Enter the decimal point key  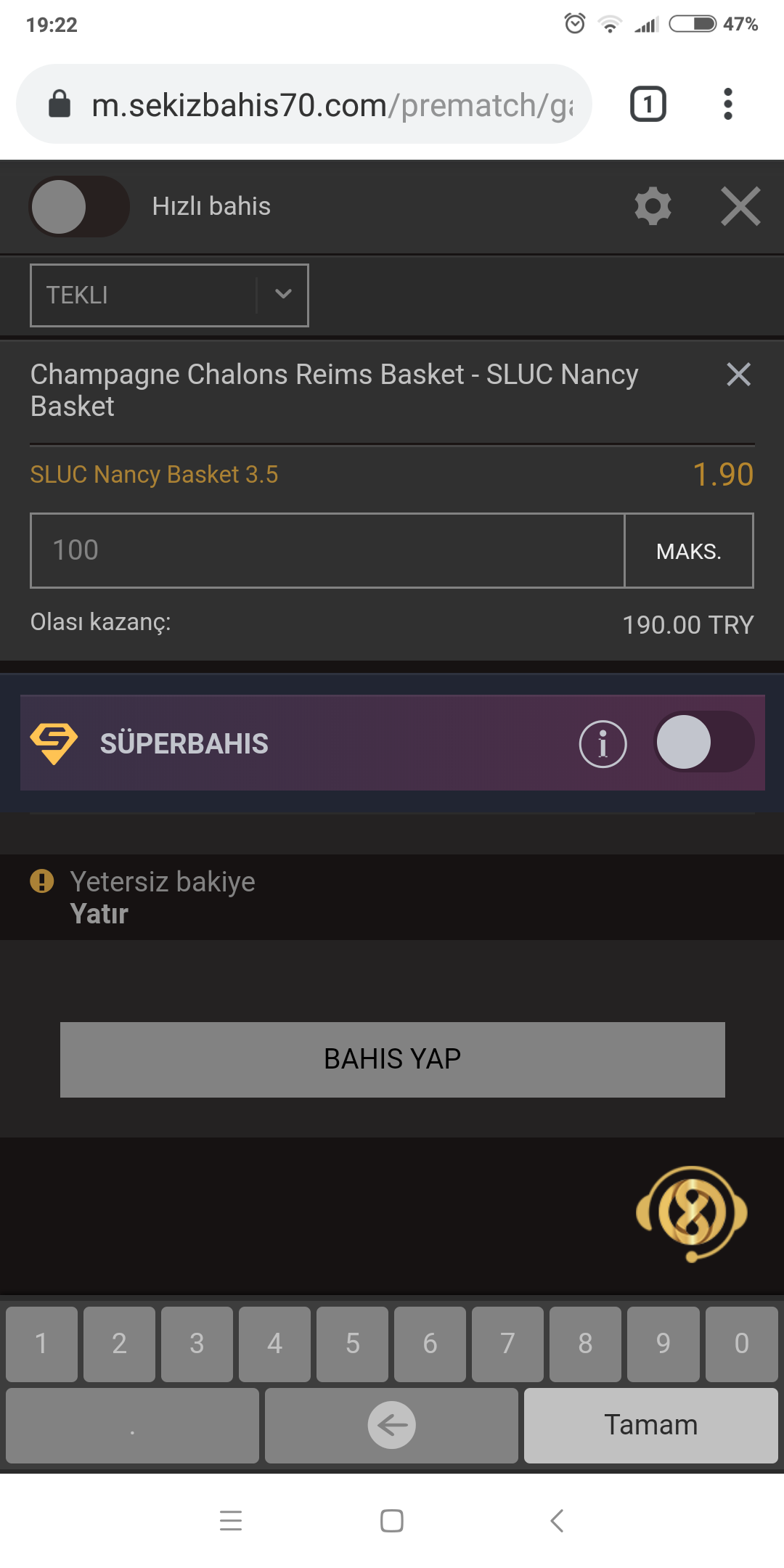click(132, 1425)
